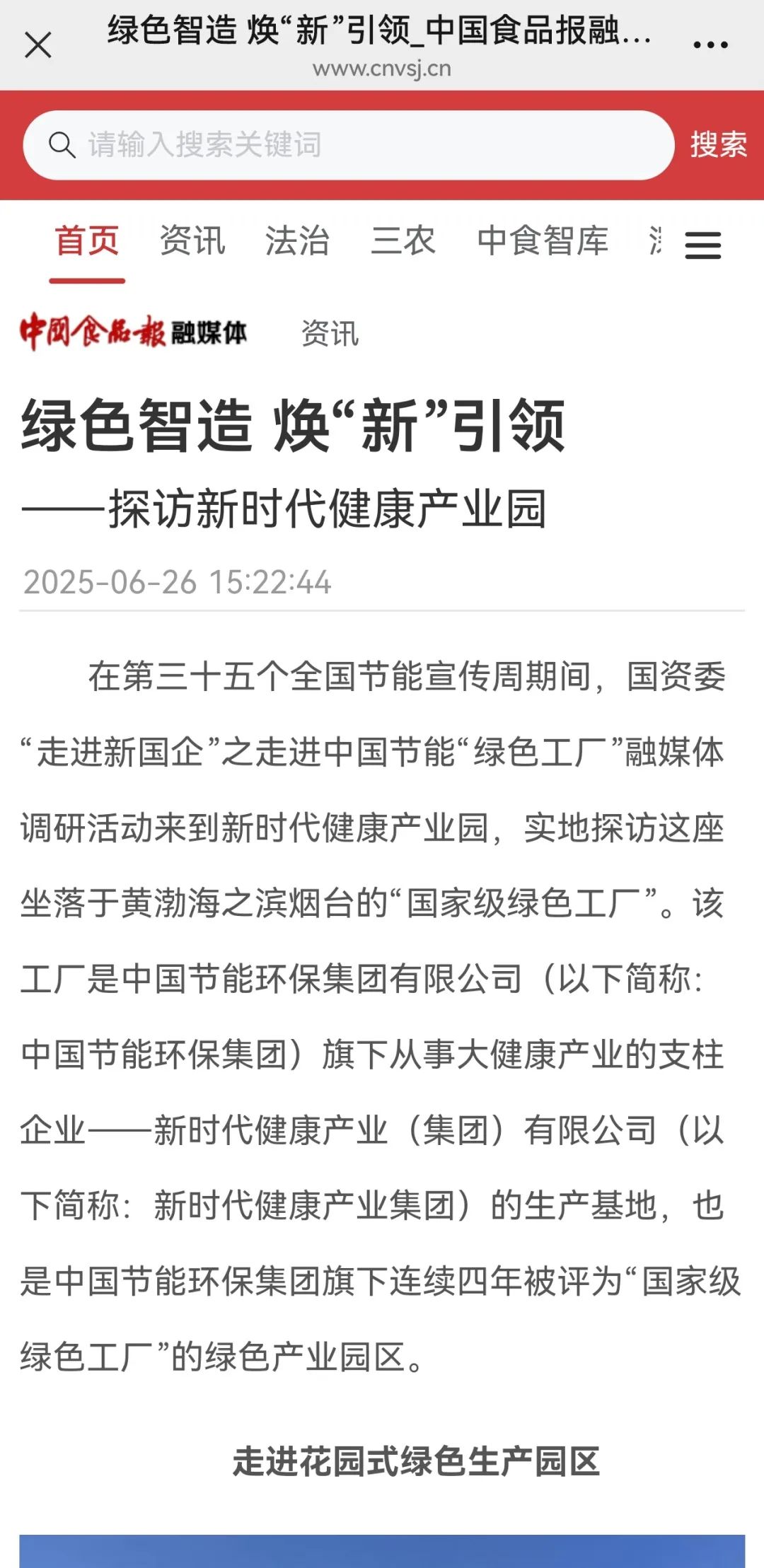
Task: Switch to the 资讯 nav tab
Action: [x=192, y=241]
